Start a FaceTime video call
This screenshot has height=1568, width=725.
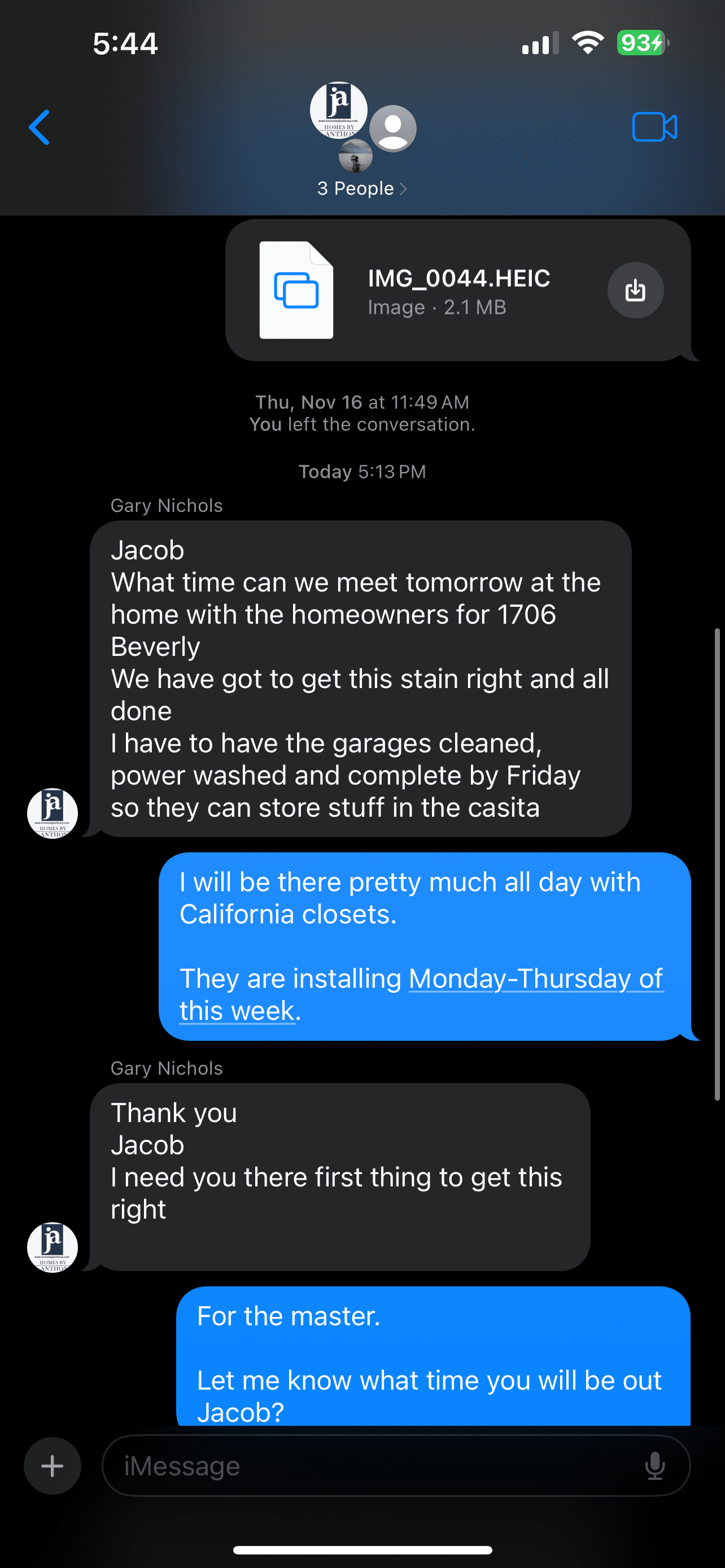click(654, 127)
